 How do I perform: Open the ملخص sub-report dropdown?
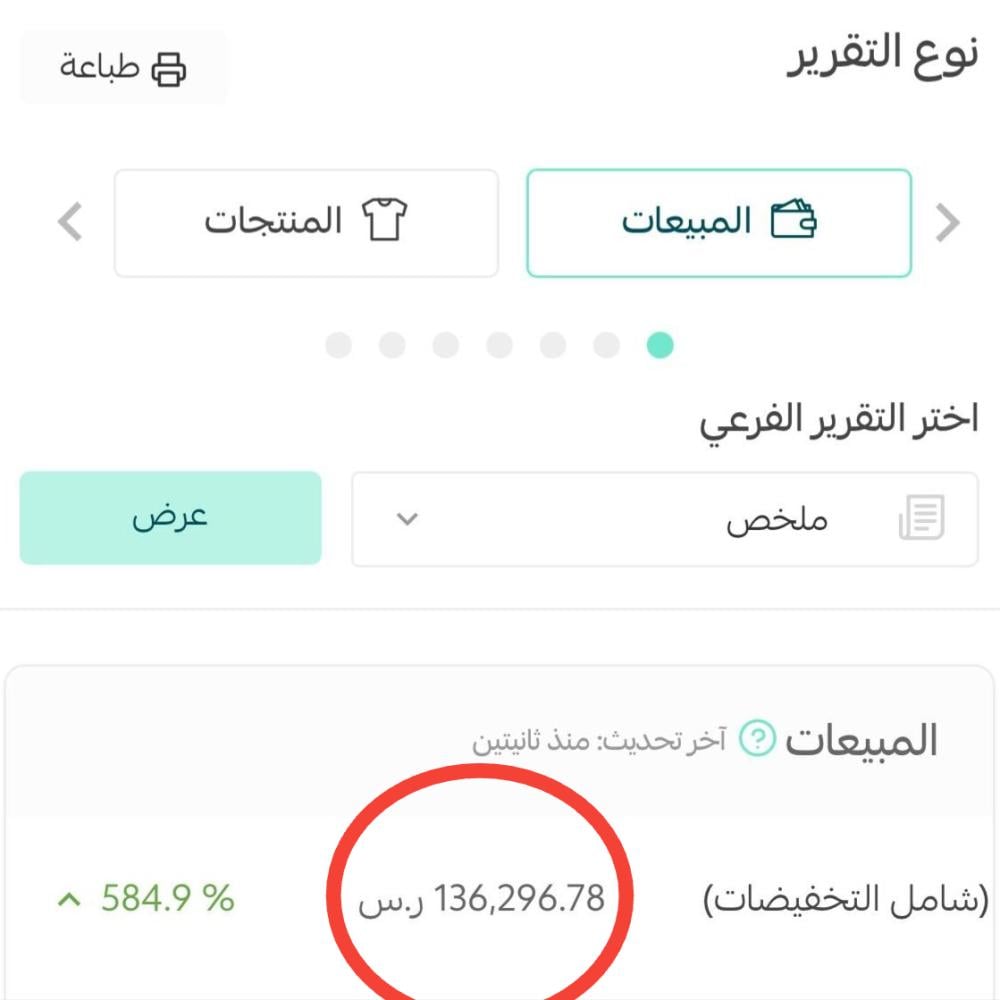tap(664, 520)
